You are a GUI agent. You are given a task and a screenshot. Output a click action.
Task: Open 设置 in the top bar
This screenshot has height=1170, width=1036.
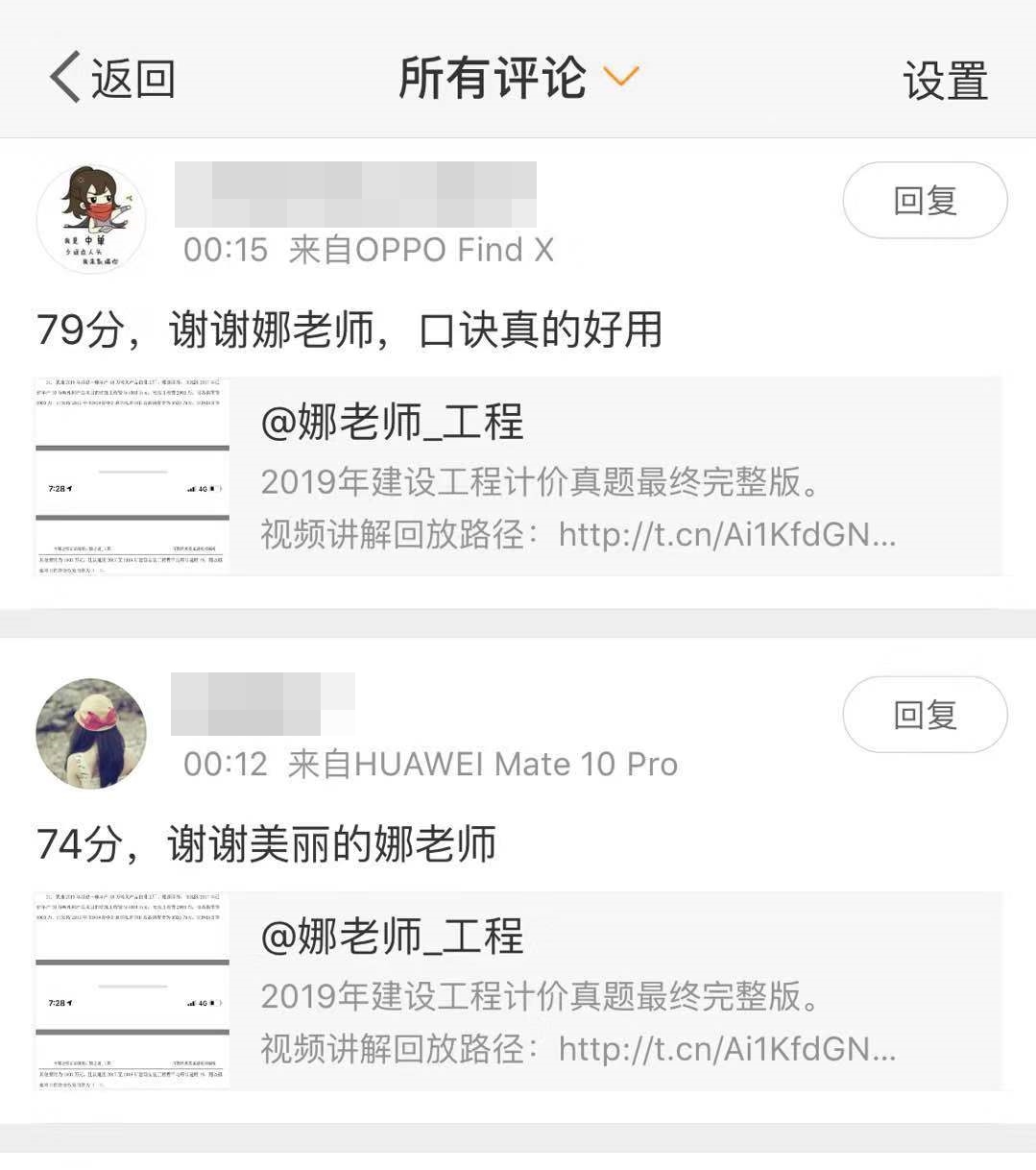point(945,81)
